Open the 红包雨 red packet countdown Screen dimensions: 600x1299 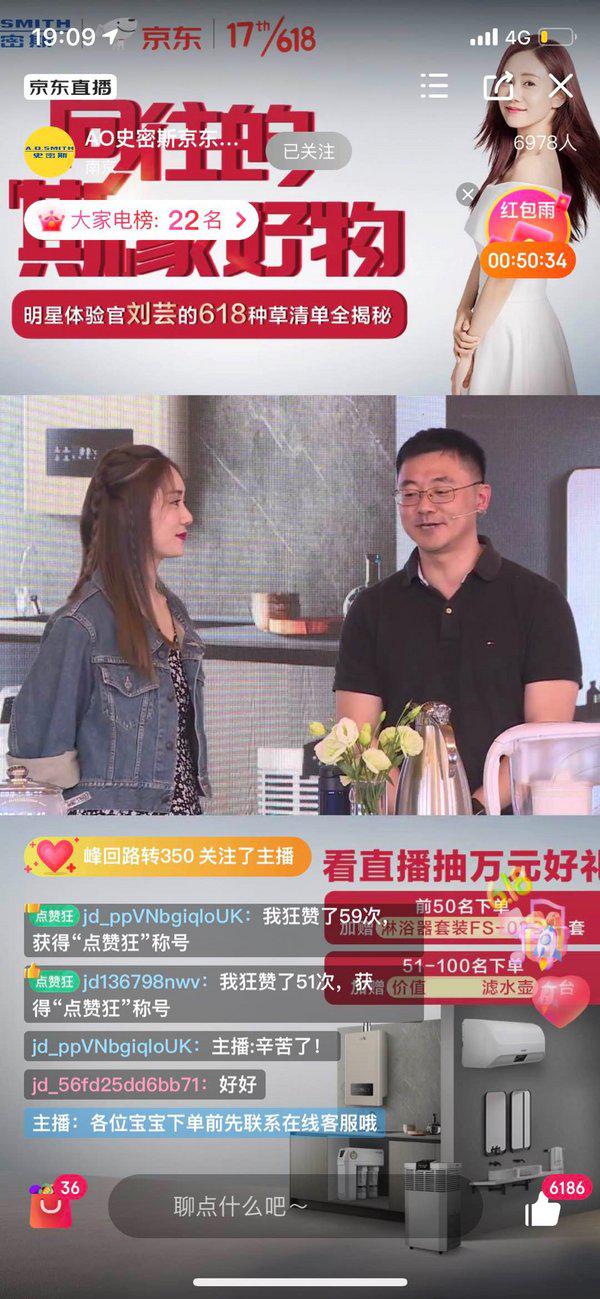coord(527,232)
